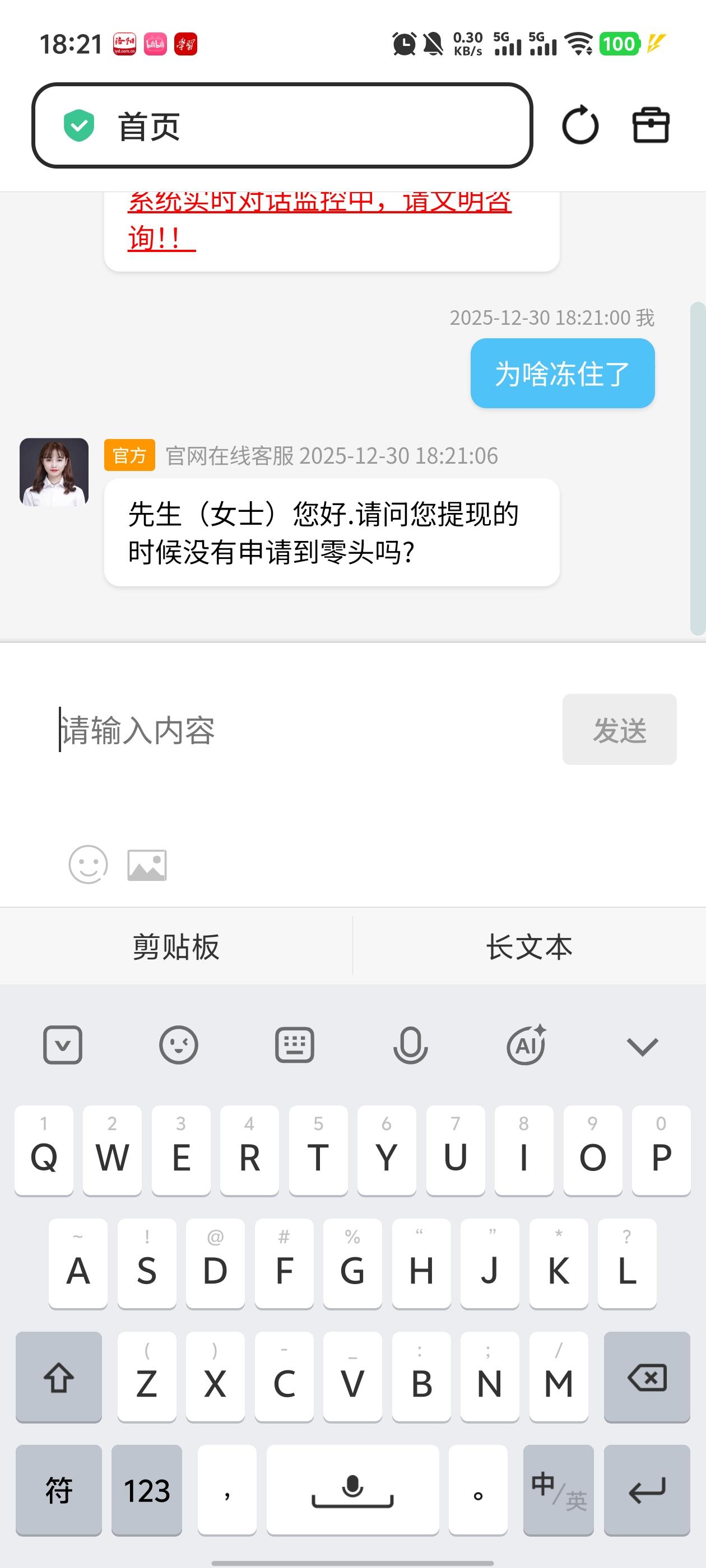Open the 剪贴板 clipboard panel
The width and height of the screenshot is (706, 1568).
click(176, 947)
